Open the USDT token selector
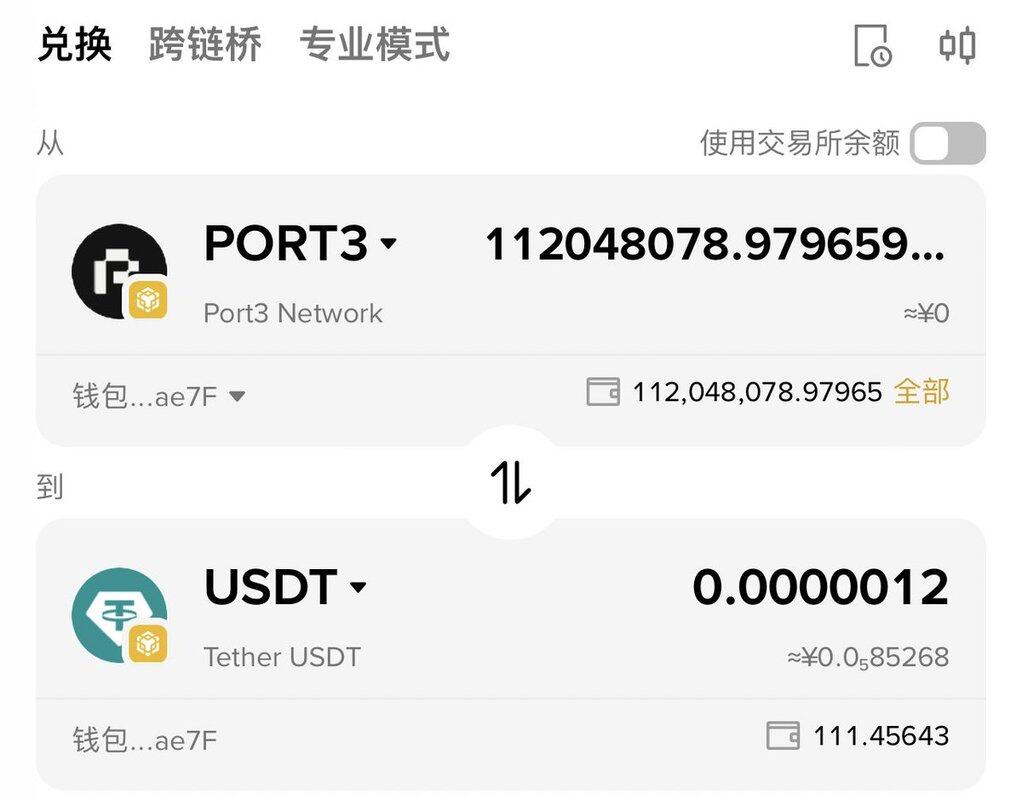 click(x=285, y=587)
